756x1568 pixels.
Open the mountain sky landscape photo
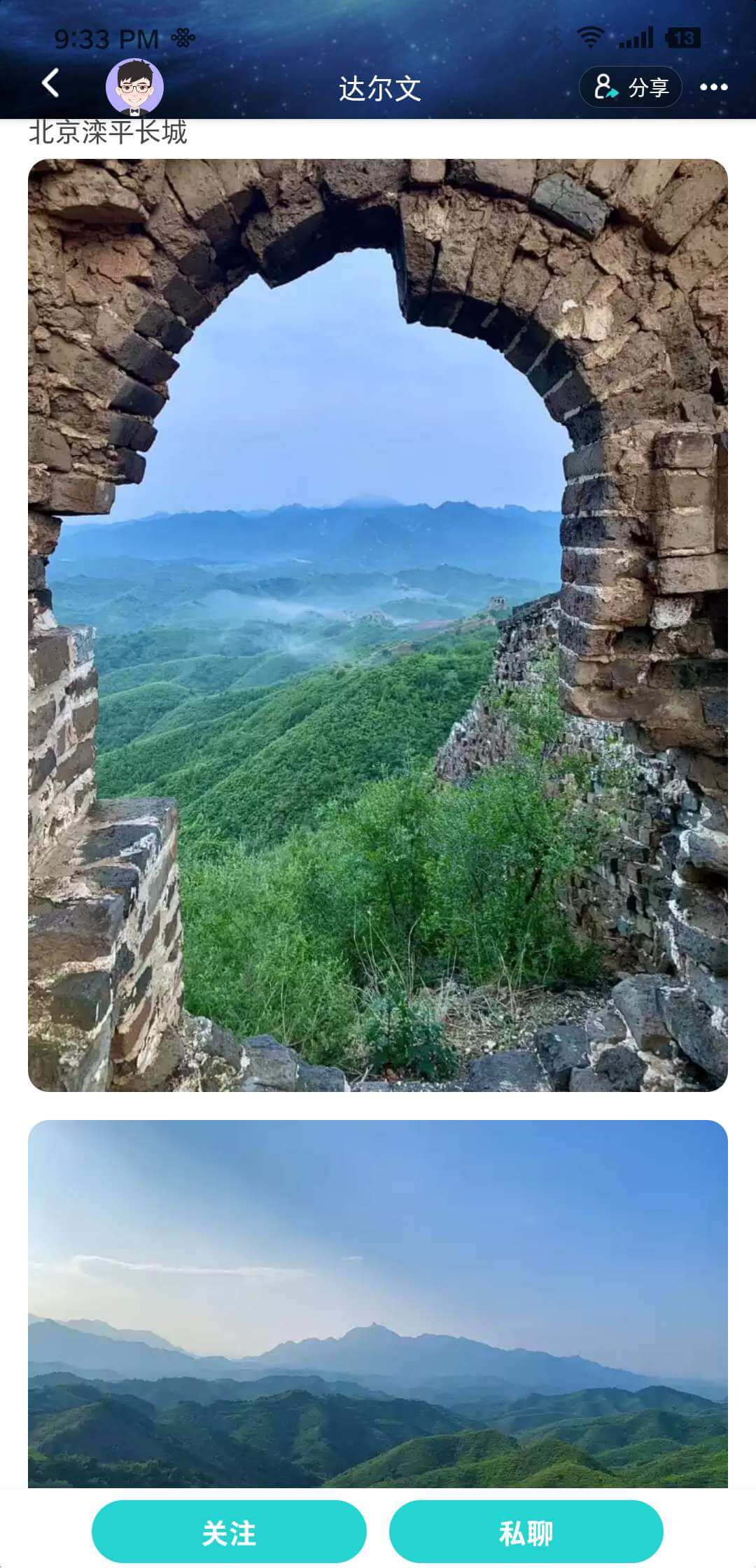pyautogui.click(x=378, y=1302)
